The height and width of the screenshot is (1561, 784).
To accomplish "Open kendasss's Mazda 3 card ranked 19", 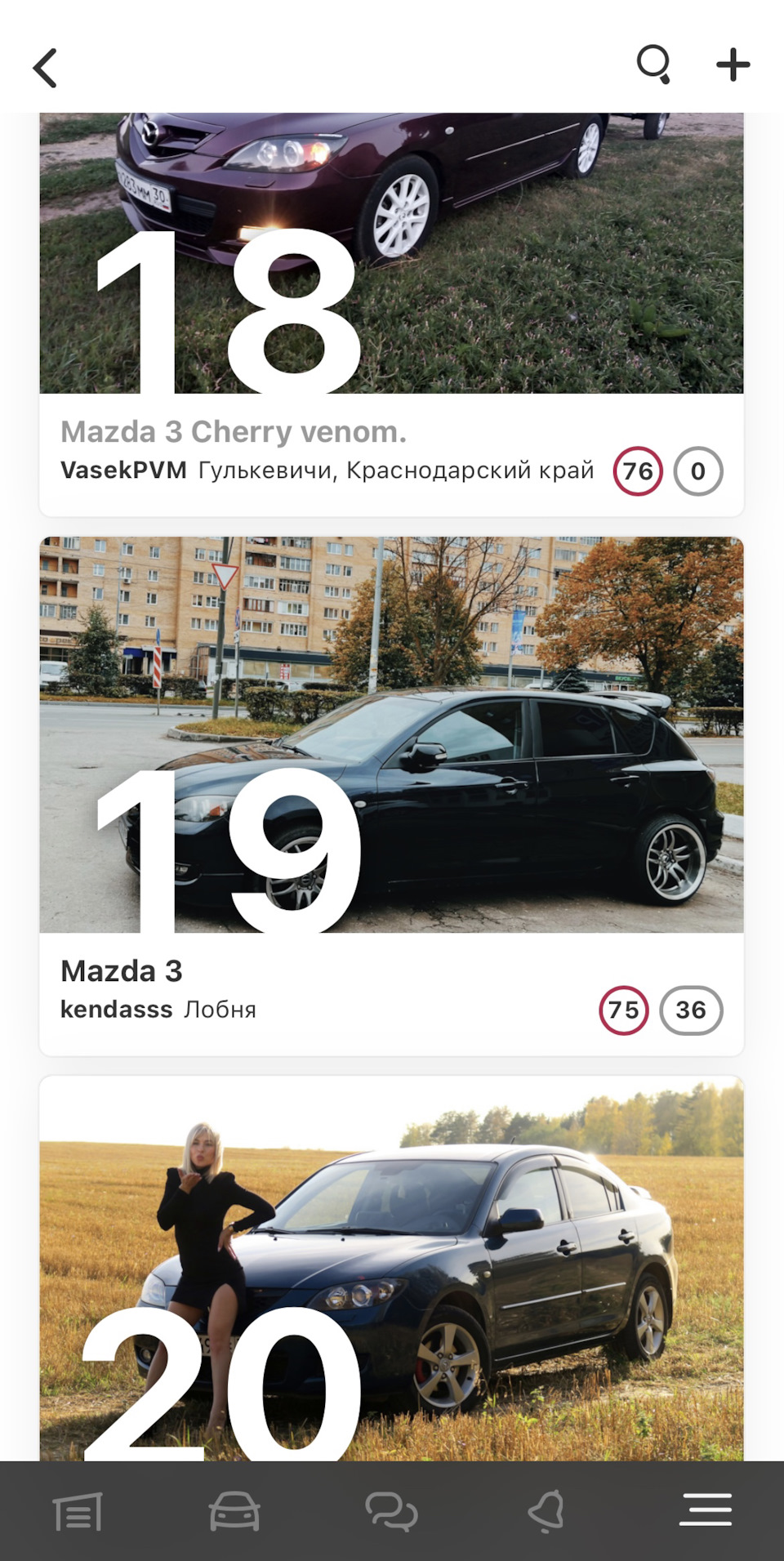I will tap(391, 796).
